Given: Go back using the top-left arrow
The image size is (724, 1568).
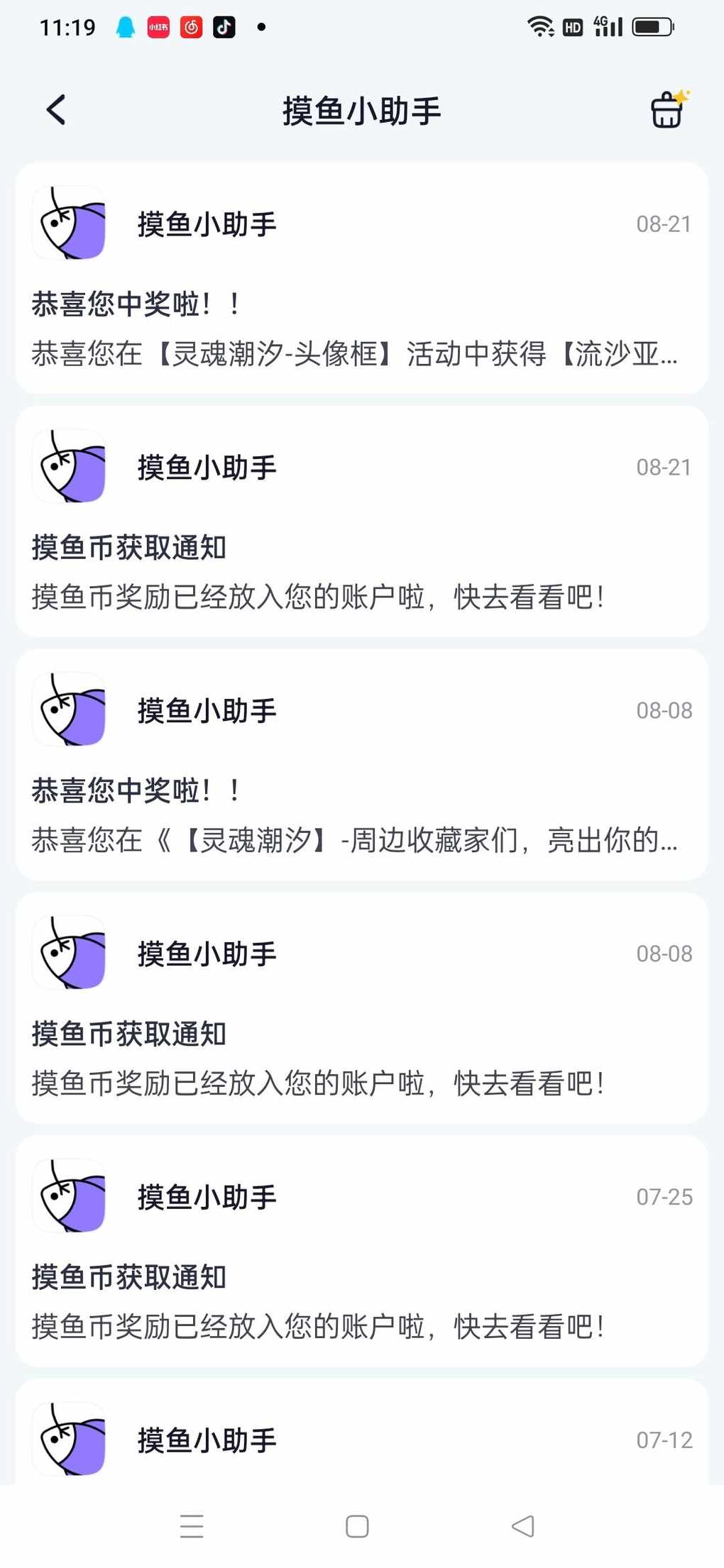Looking at the screenshot, I should (x=56, y=110).
